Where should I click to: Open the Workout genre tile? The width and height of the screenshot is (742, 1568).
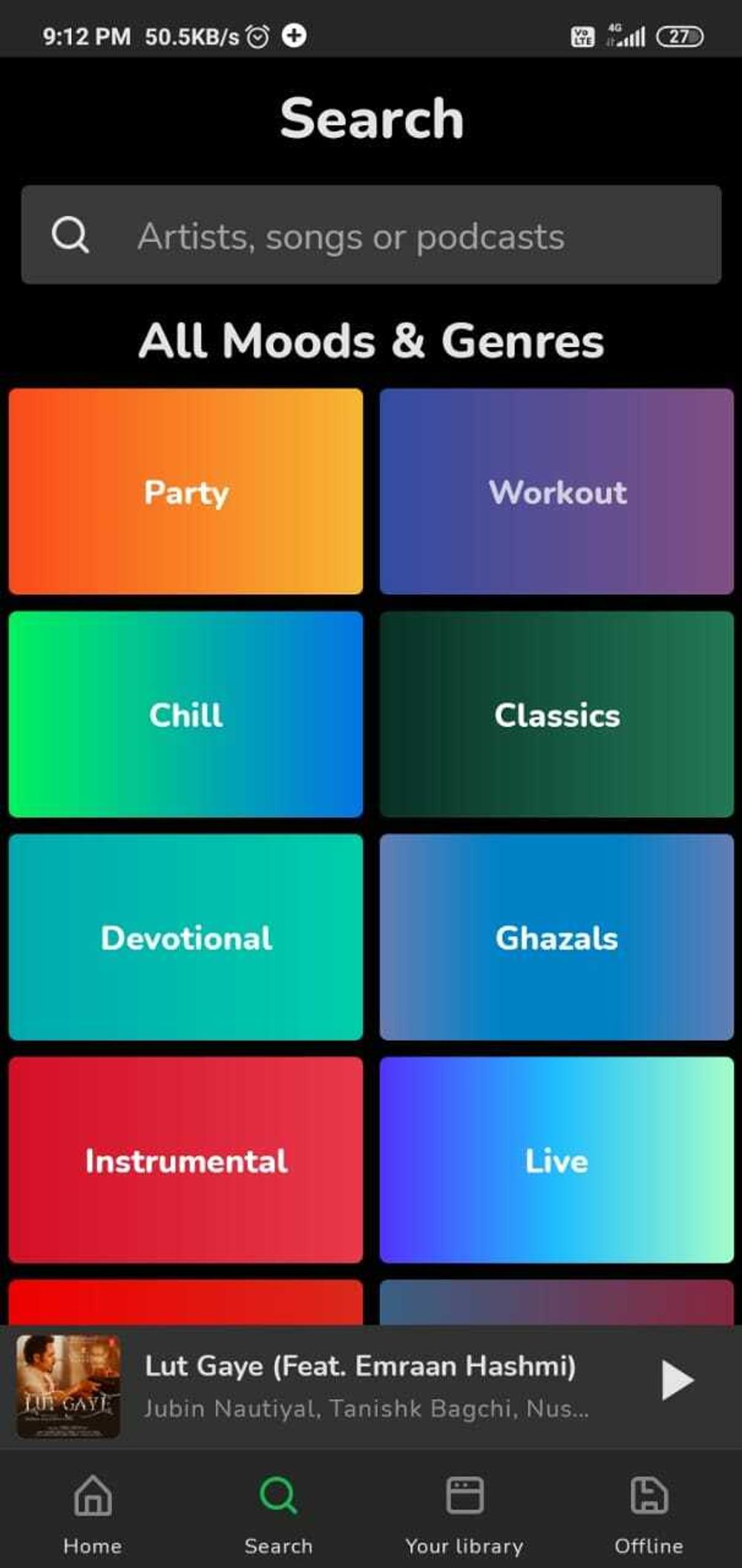pos(556,491)
